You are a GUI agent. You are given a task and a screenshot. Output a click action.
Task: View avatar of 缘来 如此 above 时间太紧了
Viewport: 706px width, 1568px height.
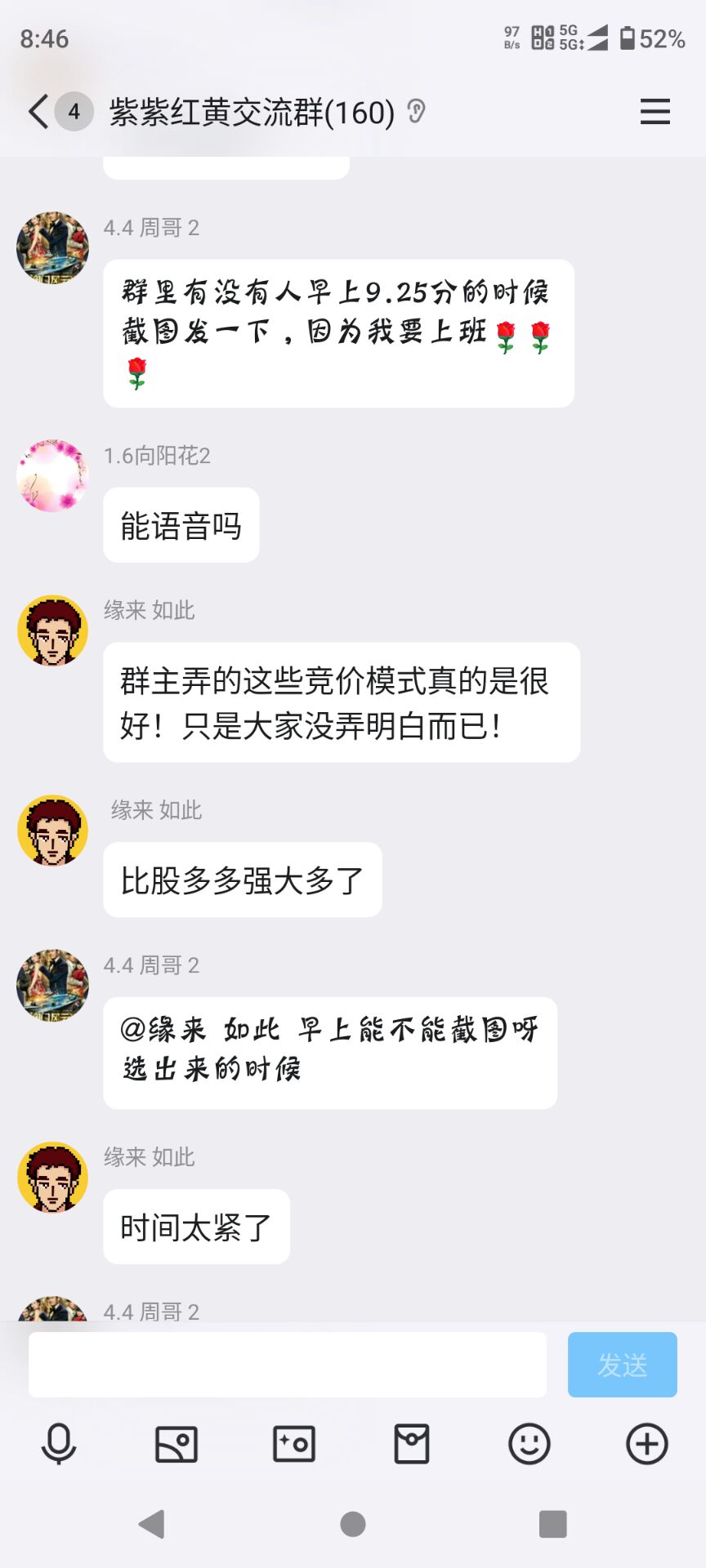point(53,1177)
